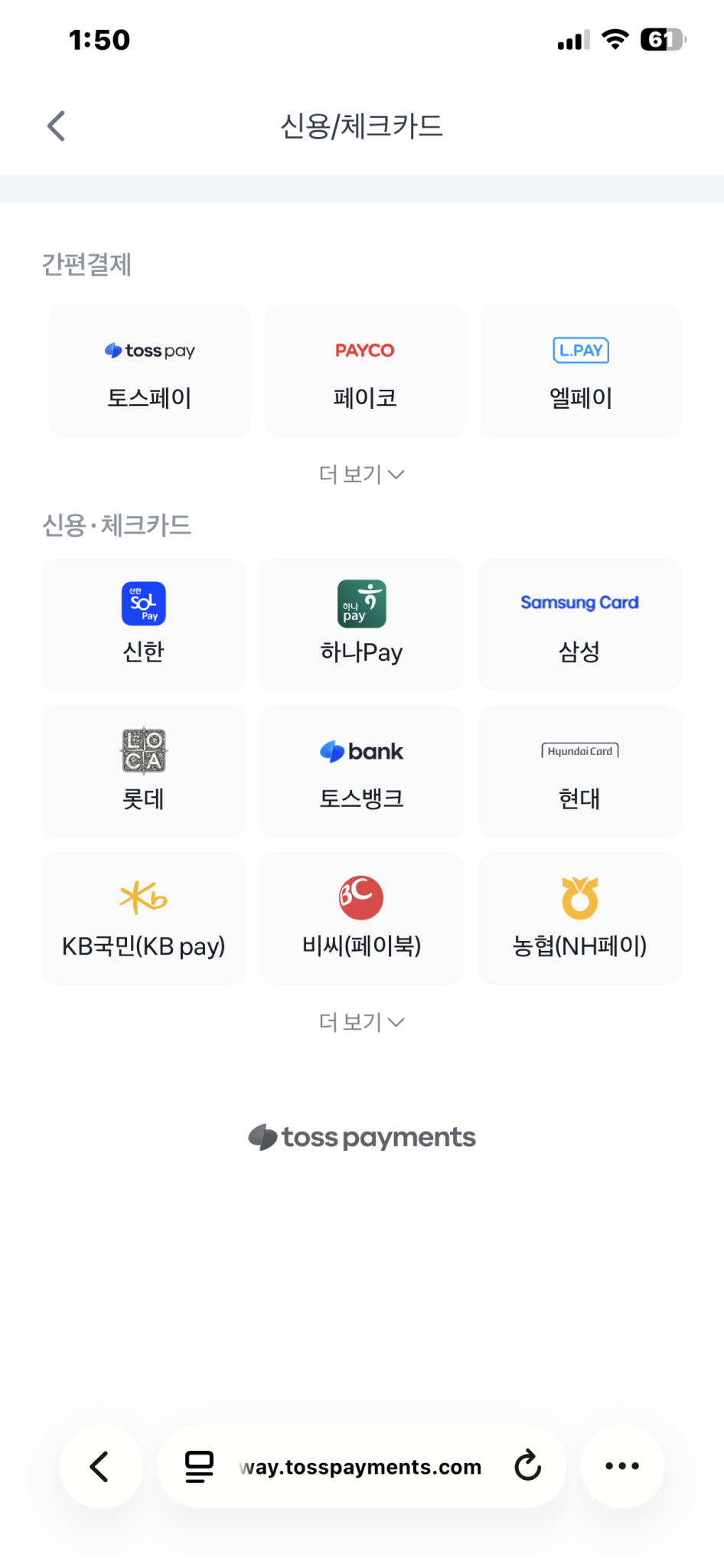
Task: Tap the way.tosspayments.com address field
Action: (x=360, y=1466)
